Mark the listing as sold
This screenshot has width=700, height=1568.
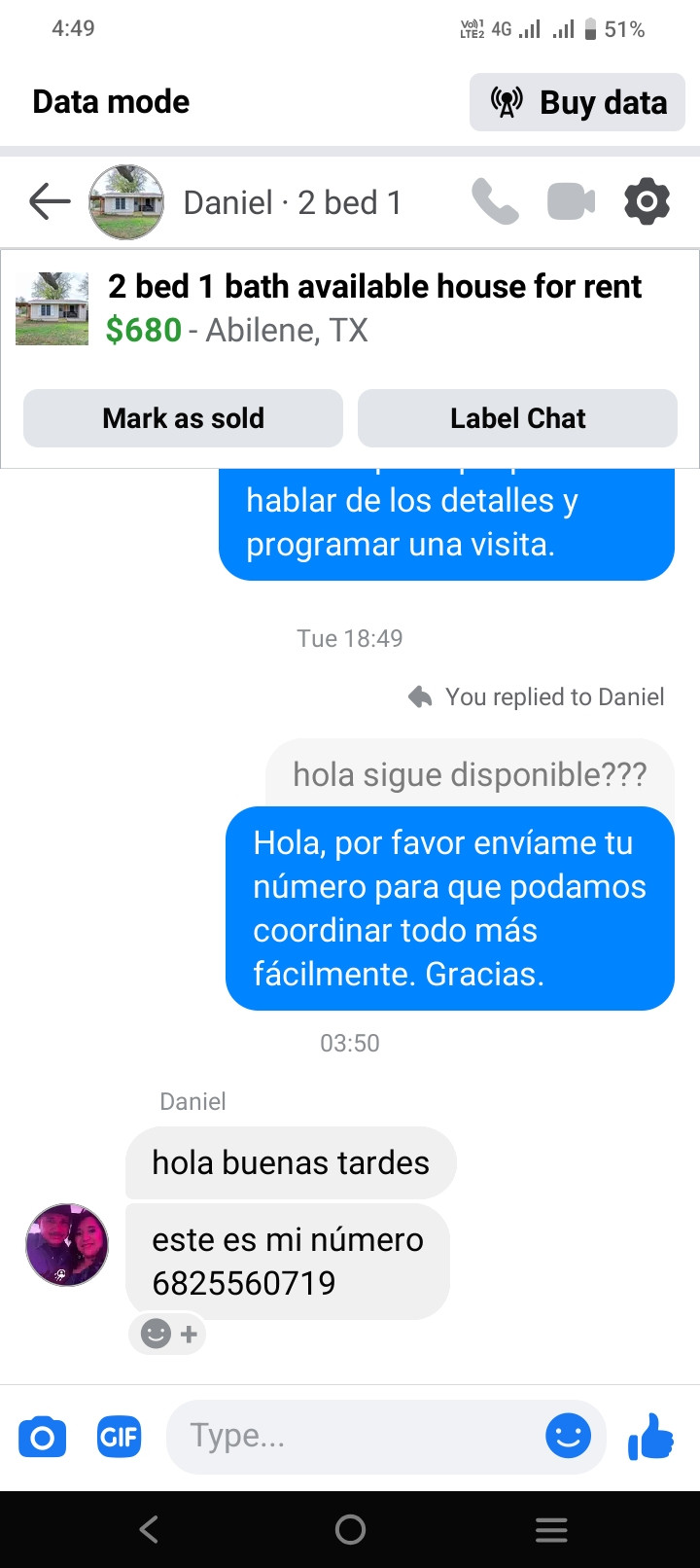(183, 418)
